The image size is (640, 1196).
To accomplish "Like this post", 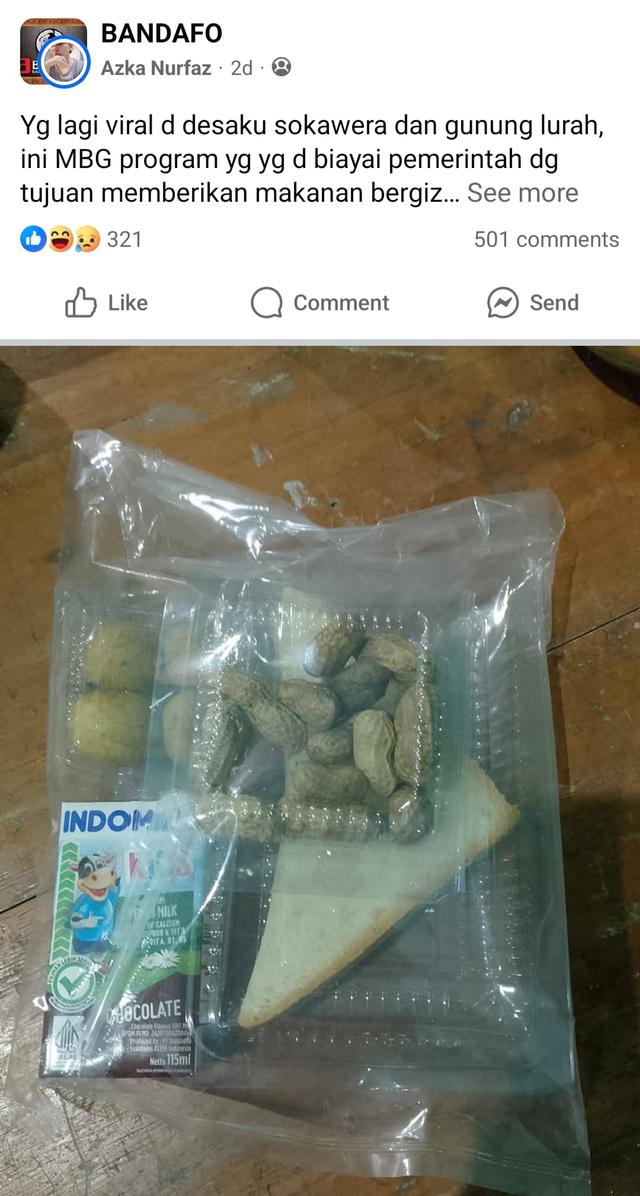I will [107, 303].
